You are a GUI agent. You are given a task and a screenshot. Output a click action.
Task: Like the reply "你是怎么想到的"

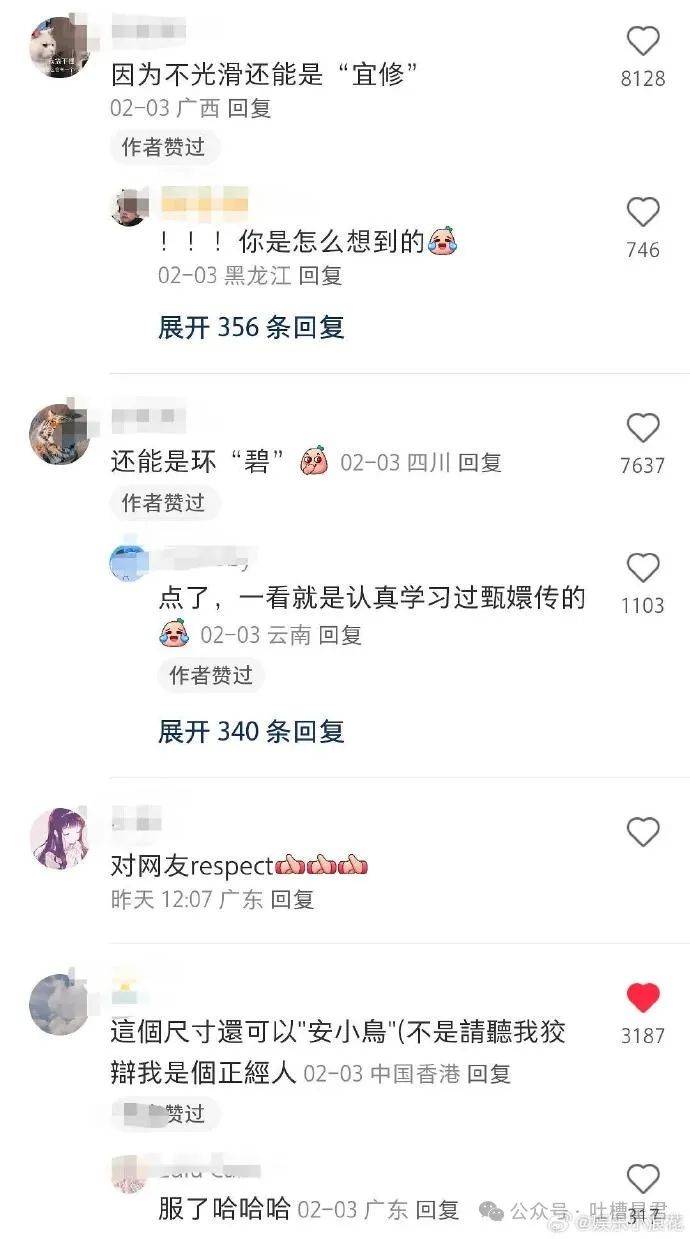pos(643,213)
